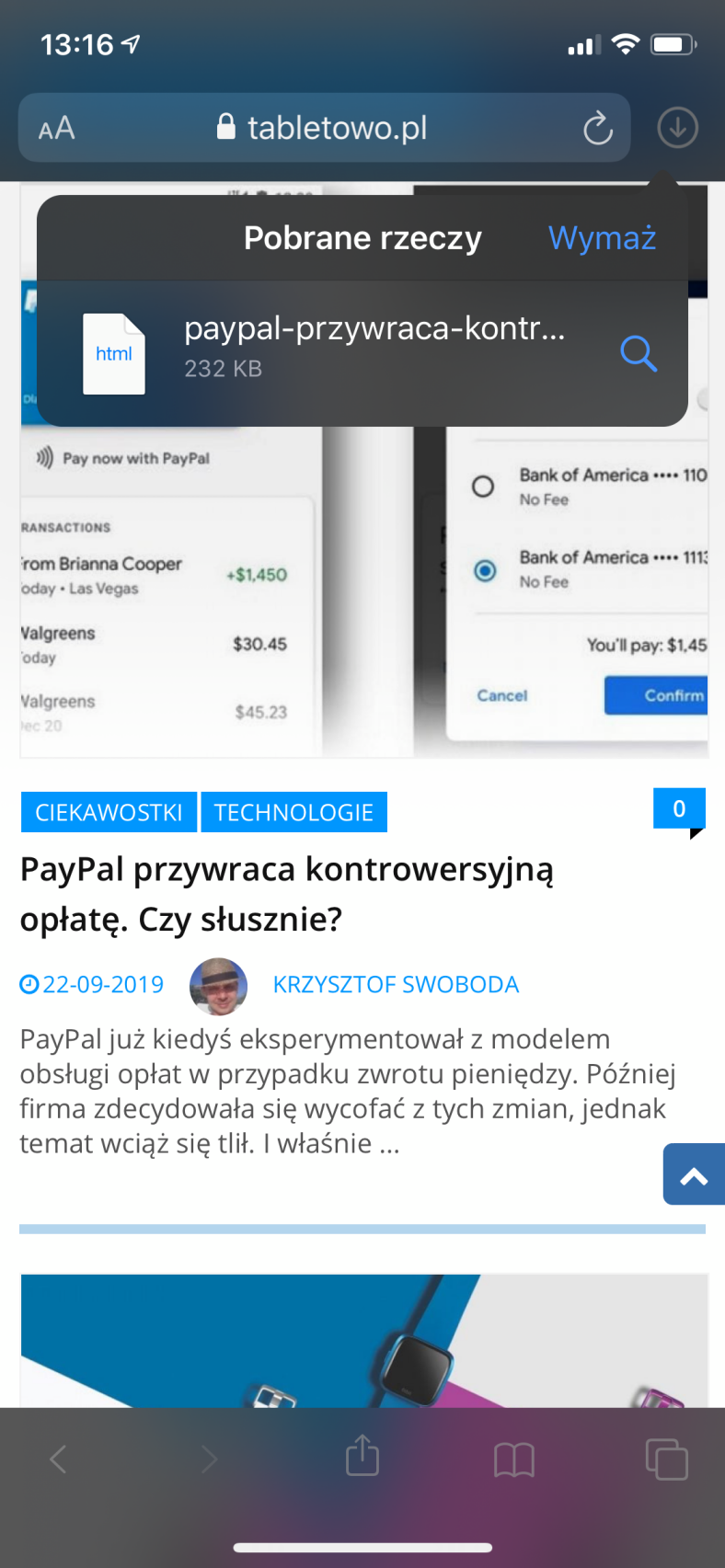The width and height of the screenshot is (725, 1568).
Task: Go back with Safari's back arrow
Action: click(58, 1459)
